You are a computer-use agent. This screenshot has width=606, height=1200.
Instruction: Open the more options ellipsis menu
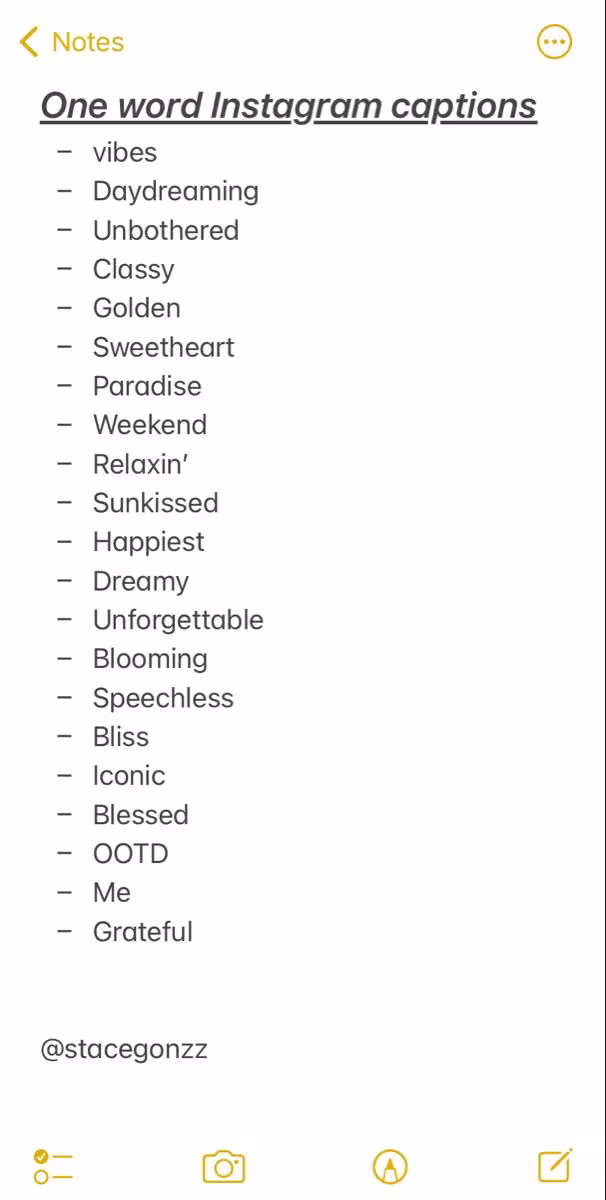coord(554,42)
